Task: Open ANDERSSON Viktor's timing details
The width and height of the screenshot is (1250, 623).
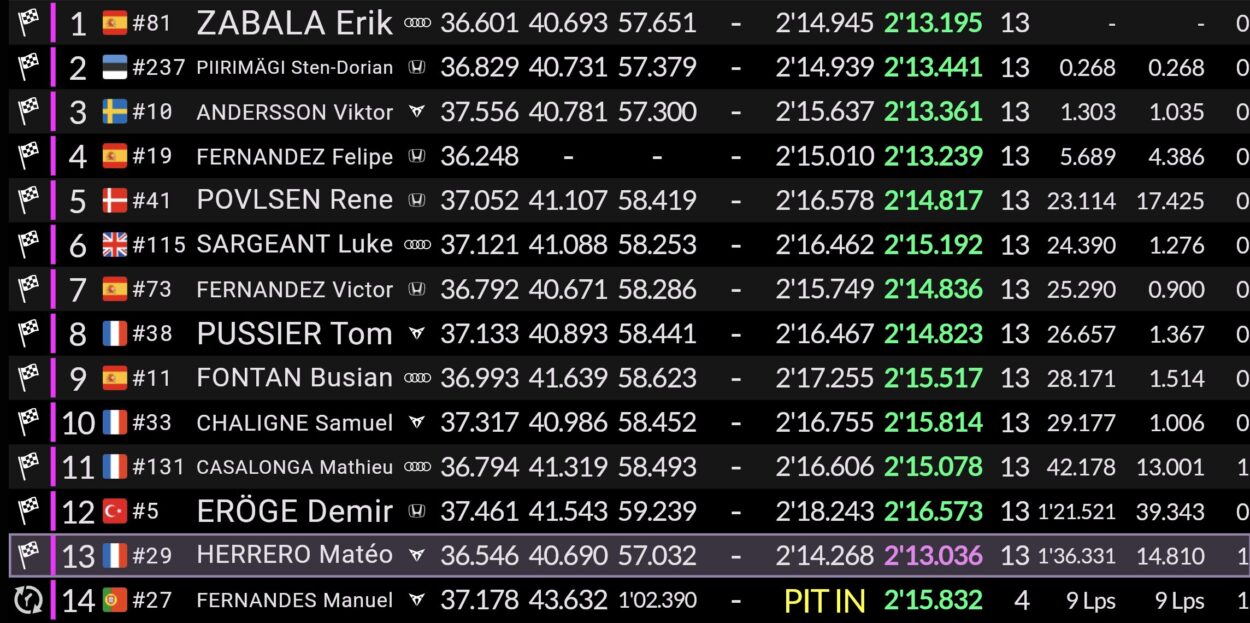Action: coord(294,112)
